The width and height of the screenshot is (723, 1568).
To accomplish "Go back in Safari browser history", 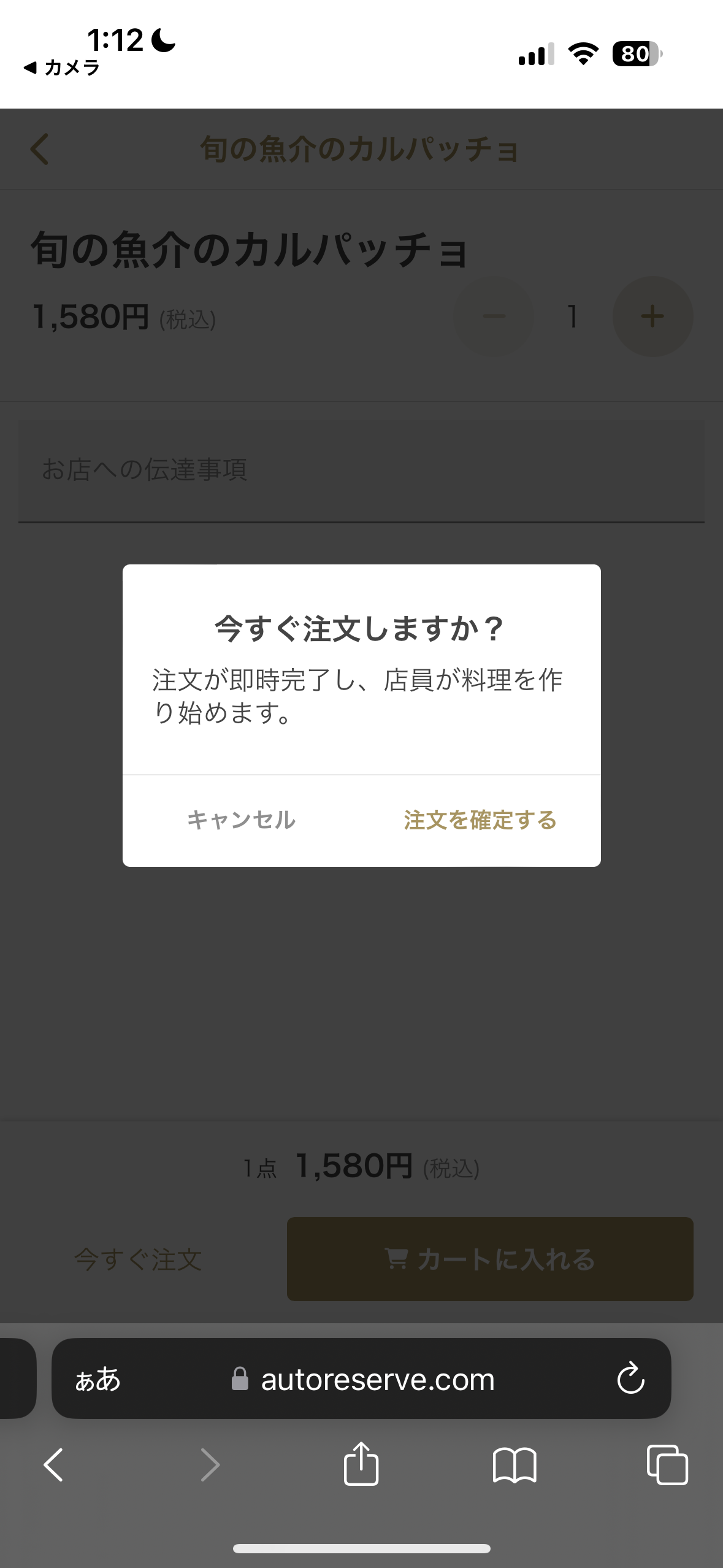I will tap(53, 1465).
